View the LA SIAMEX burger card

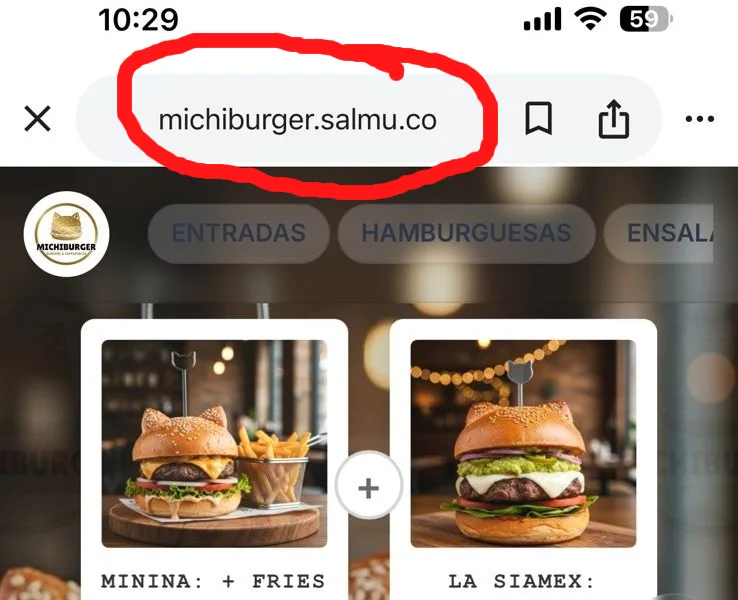click(523, 444)
